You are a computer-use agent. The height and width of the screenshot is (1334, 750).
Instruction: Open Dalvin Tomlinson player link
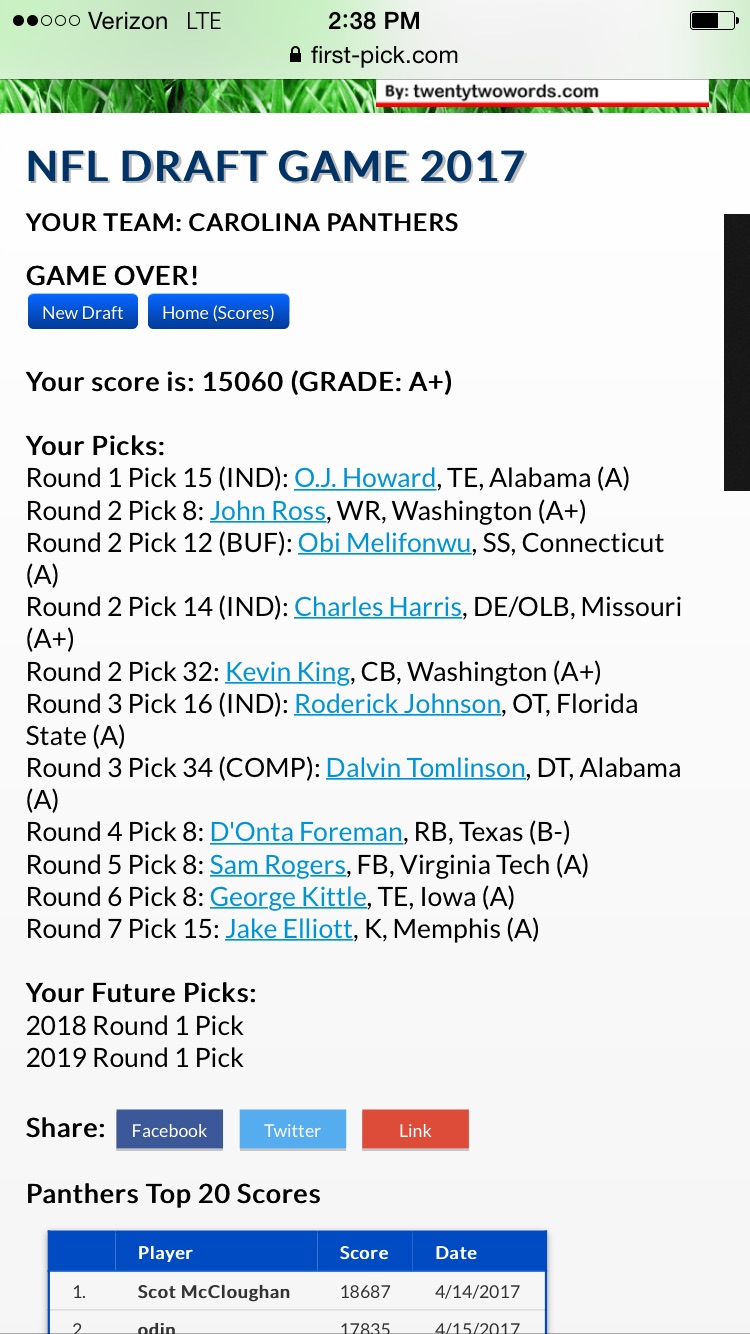[x=425, y=768]
